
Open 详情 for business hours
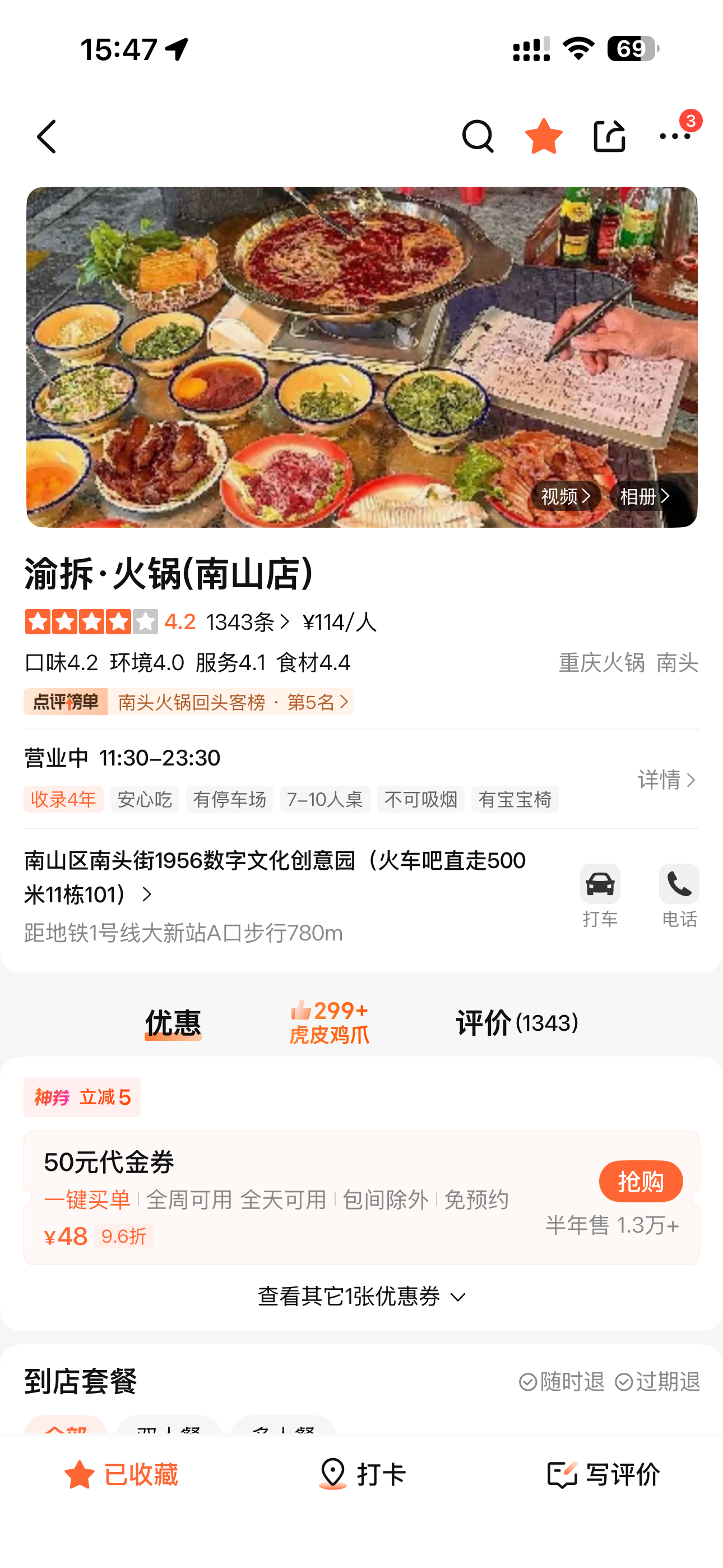666,780
